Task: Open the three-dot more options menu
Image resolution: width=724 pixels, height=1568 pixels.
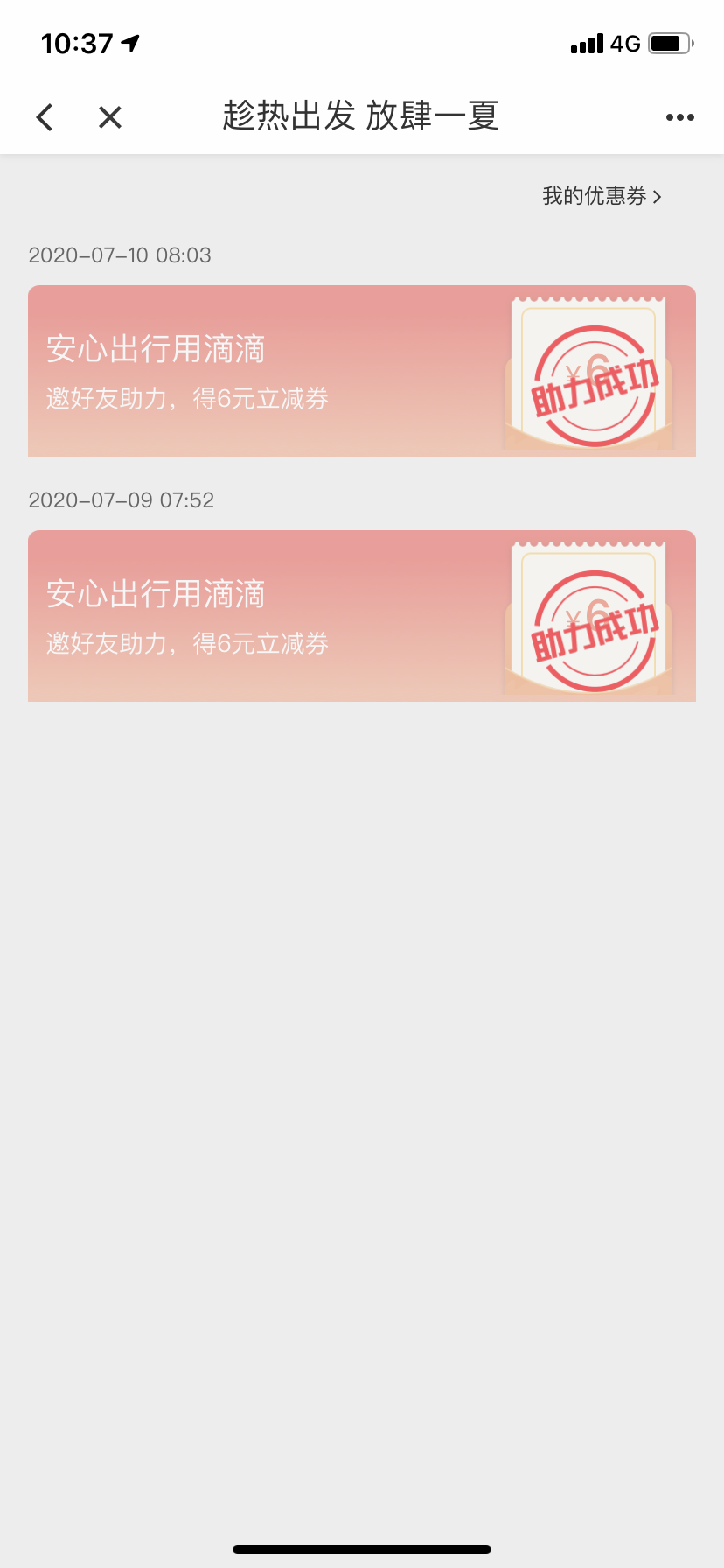Action: pyautogui.click(x=679, y=117)
